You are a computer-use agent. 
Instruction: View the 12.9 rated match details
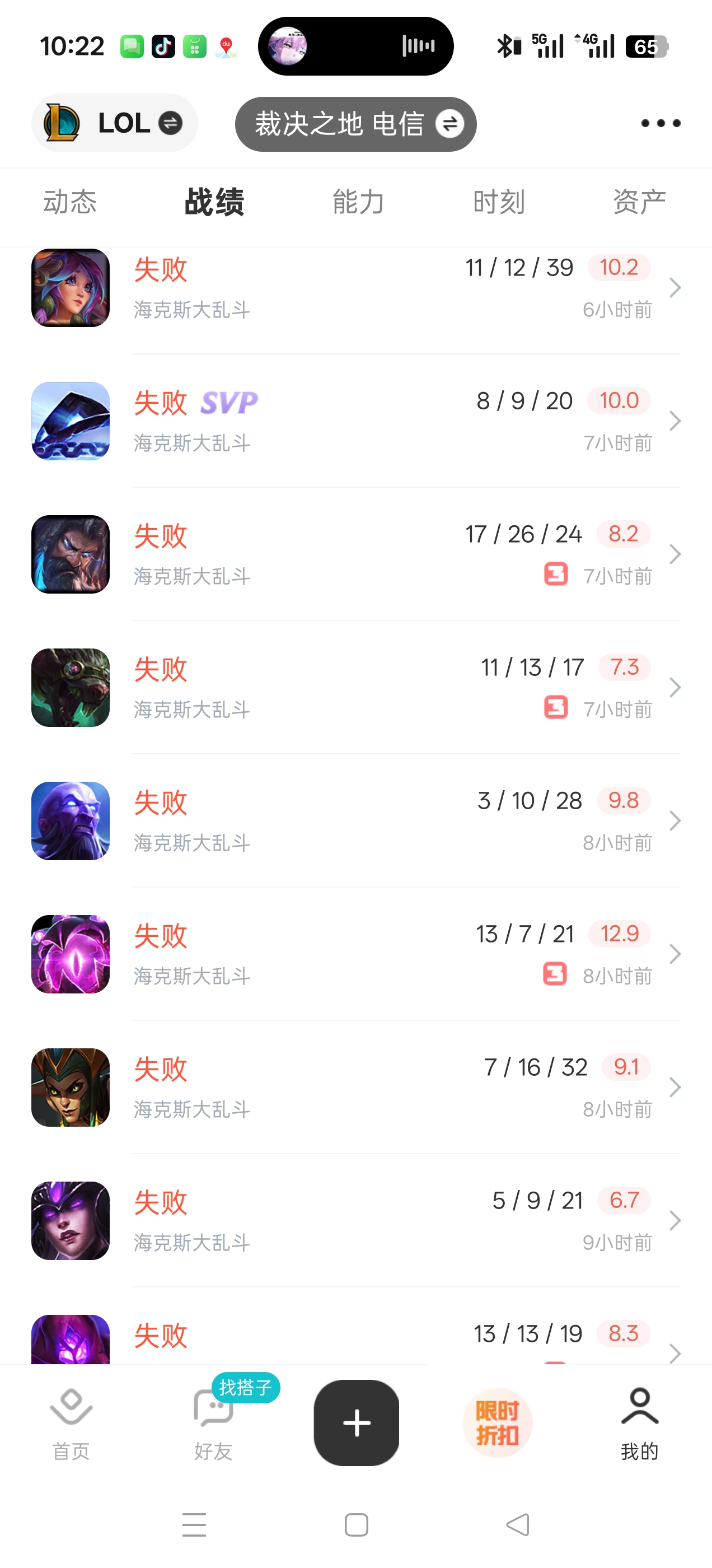(356, 954)
